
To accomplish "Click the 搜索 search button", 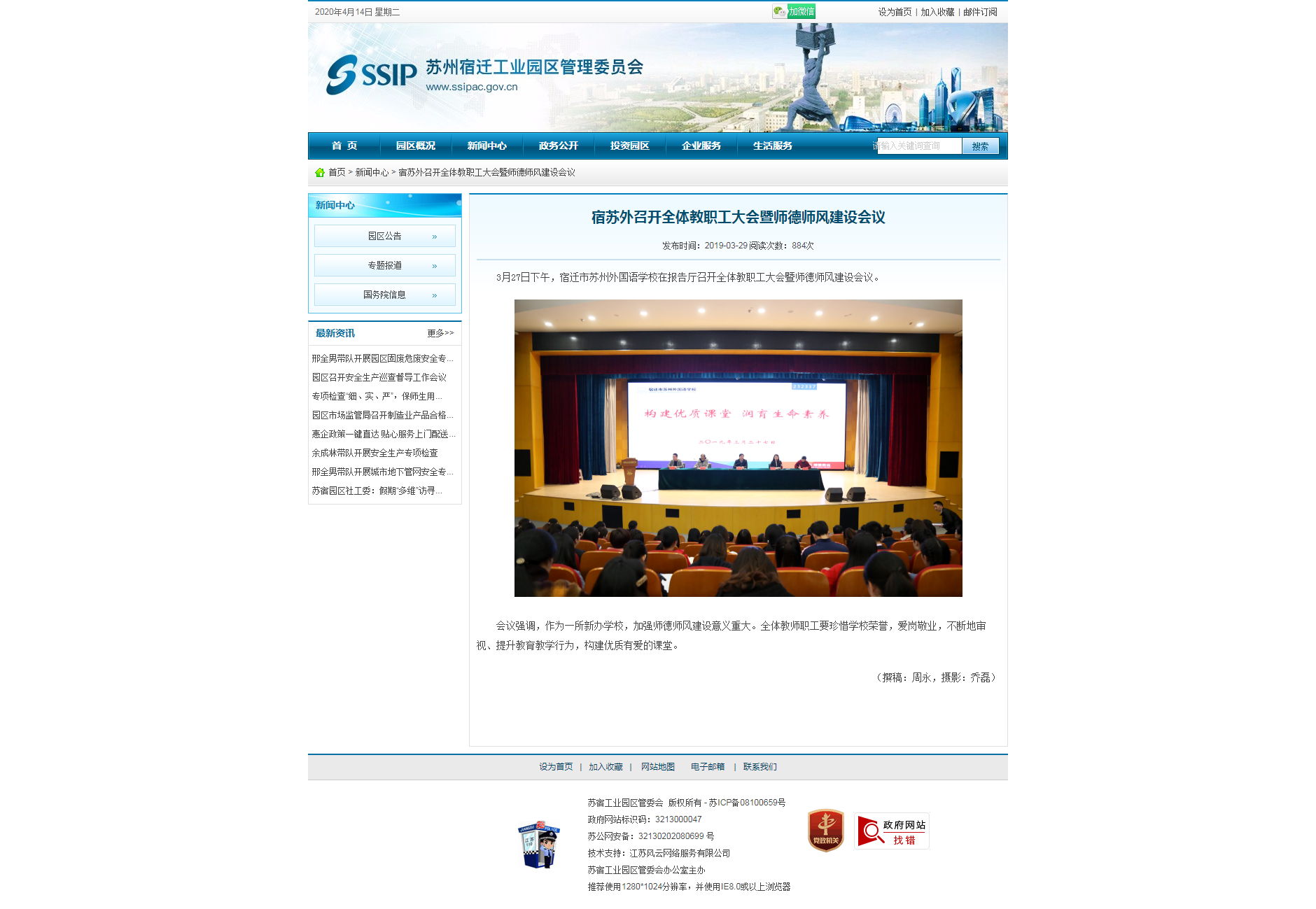I will click(980, 146).
